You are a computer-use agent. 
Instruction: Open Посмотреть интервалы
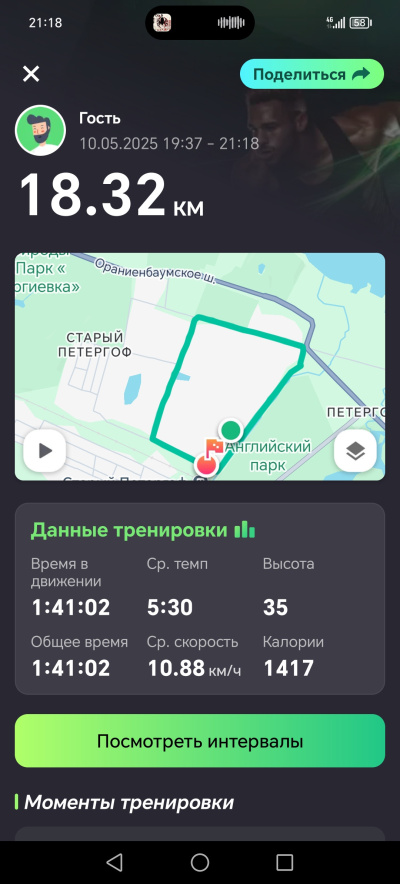[200, 741]
